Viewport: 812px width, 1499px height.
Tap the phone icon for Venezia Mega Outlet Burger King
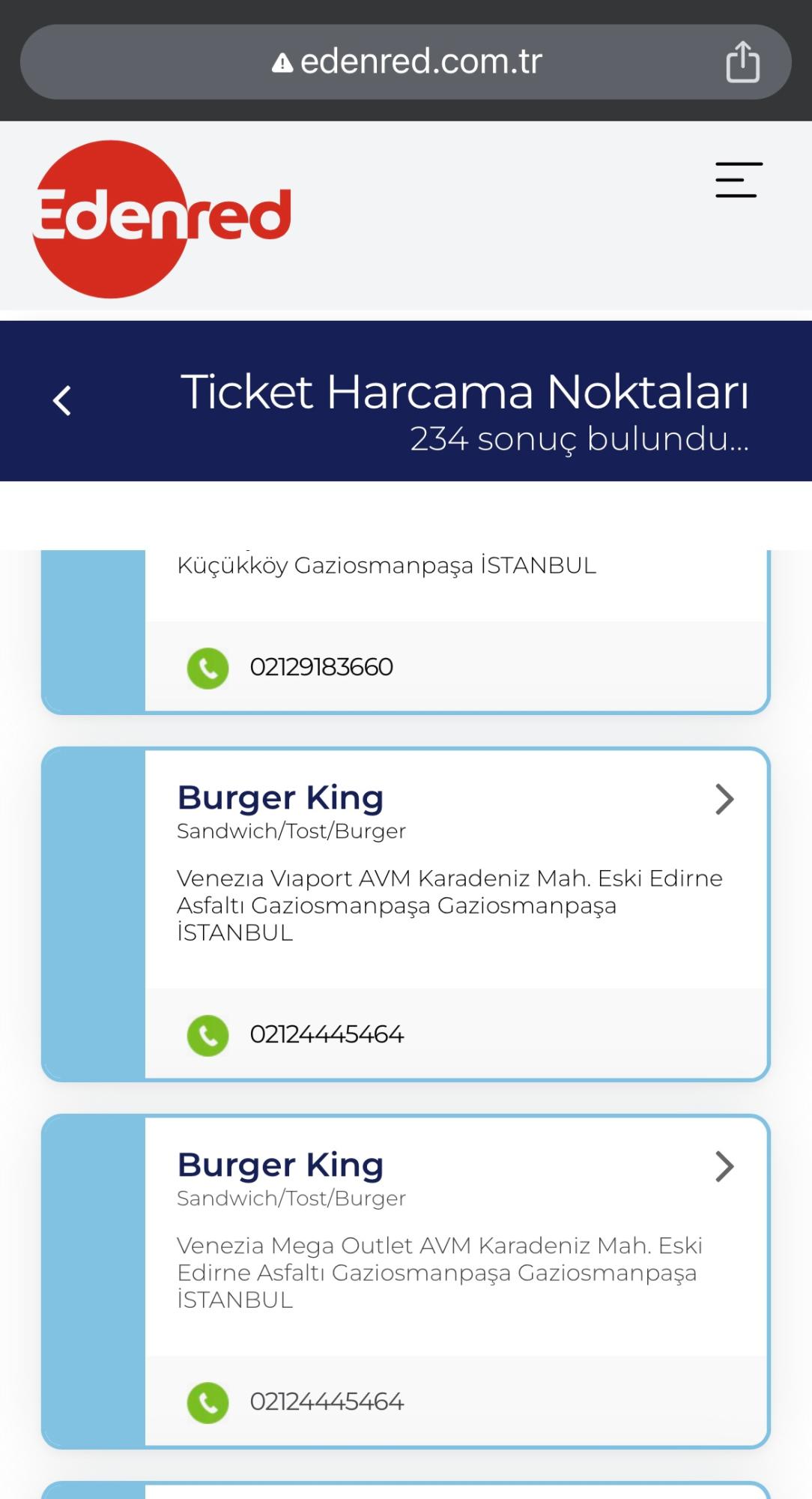pyautogui.click(x=207, y=1401)
